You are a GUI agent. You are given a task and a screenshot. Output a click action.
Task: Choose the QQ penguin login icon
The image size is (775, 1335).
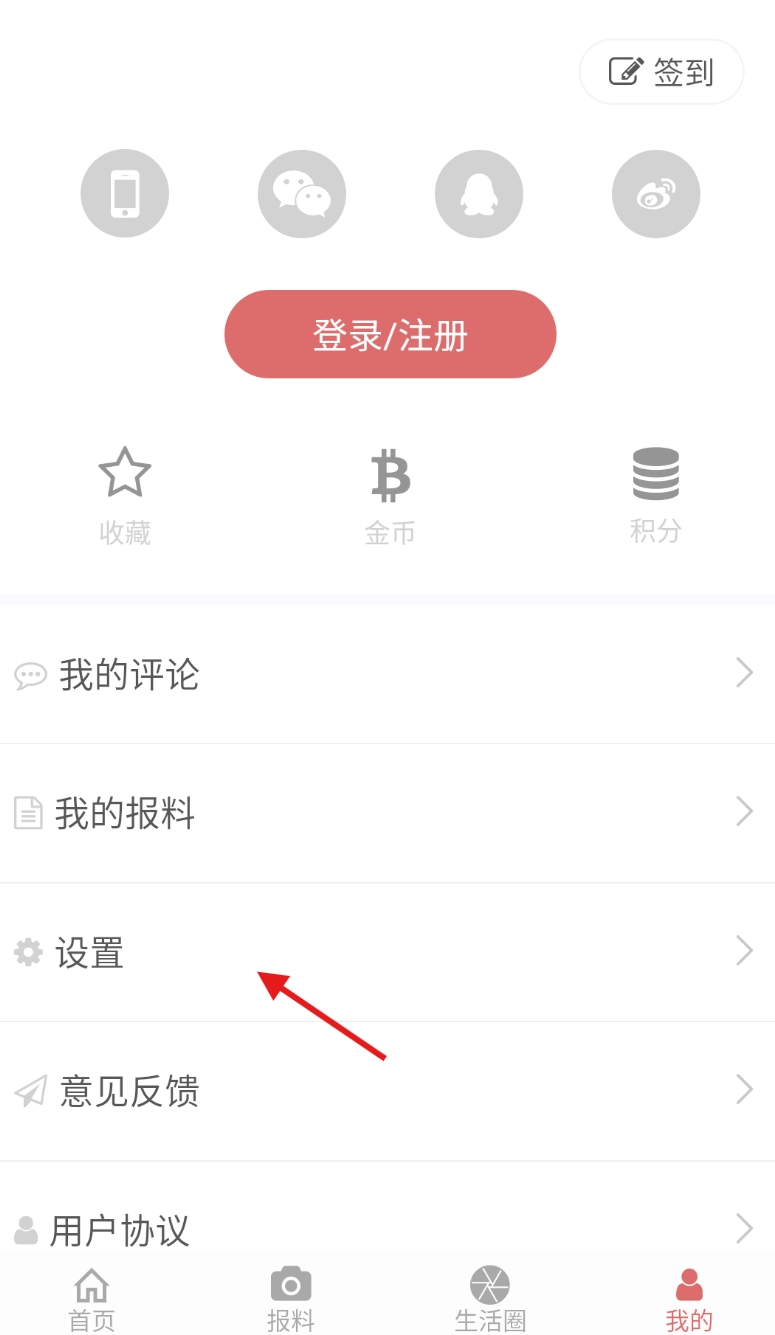click(479, 193)
